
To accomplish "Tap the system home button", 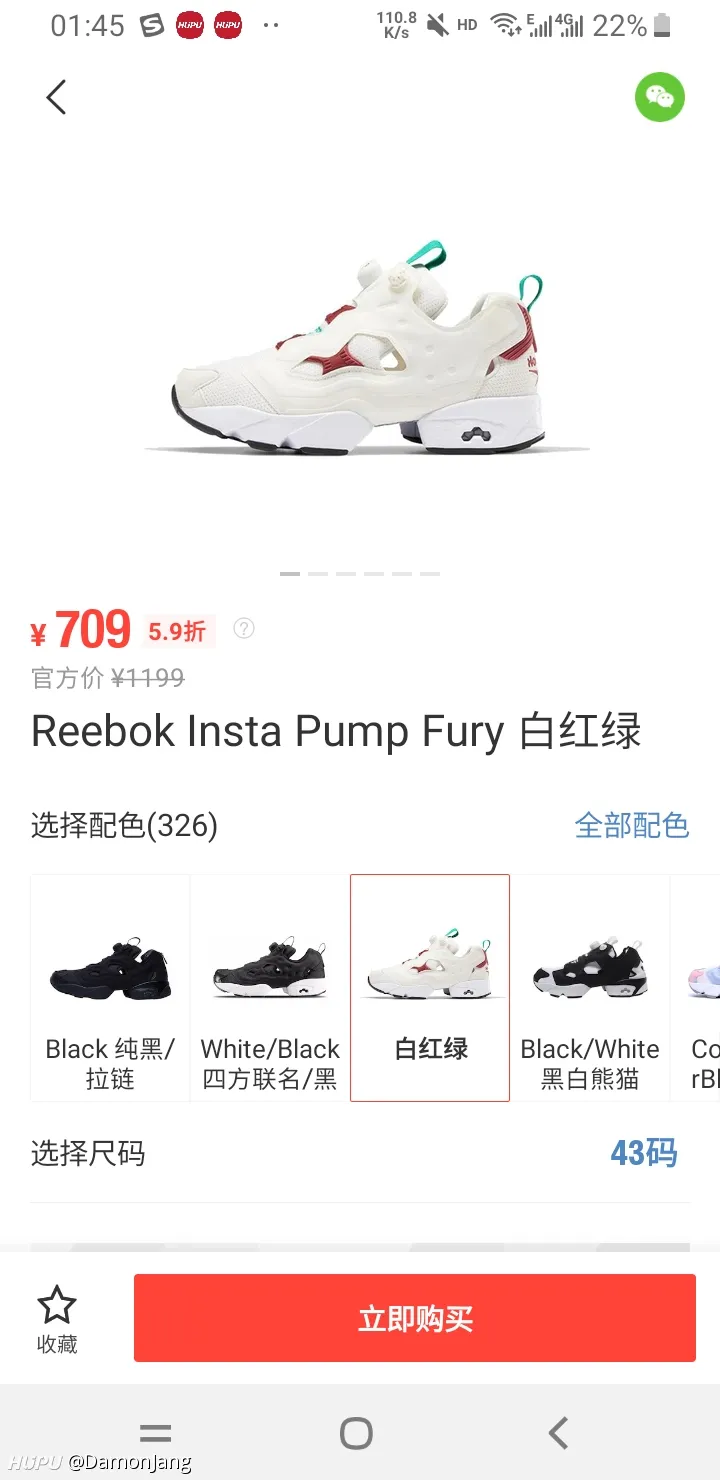I will click(x=356, y=1433).
